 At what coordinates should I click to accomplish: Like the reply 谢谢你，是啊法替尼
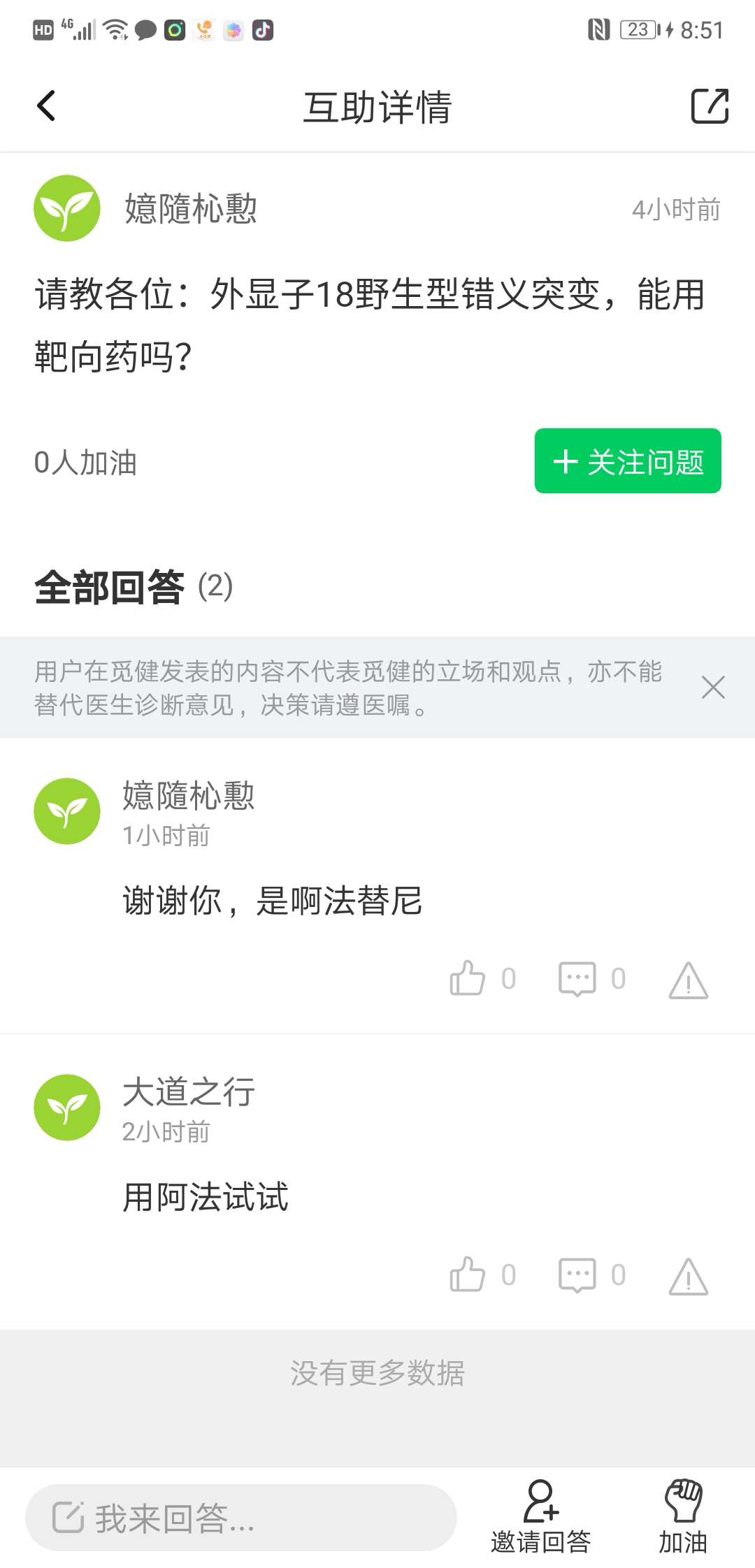click(470, 980)
